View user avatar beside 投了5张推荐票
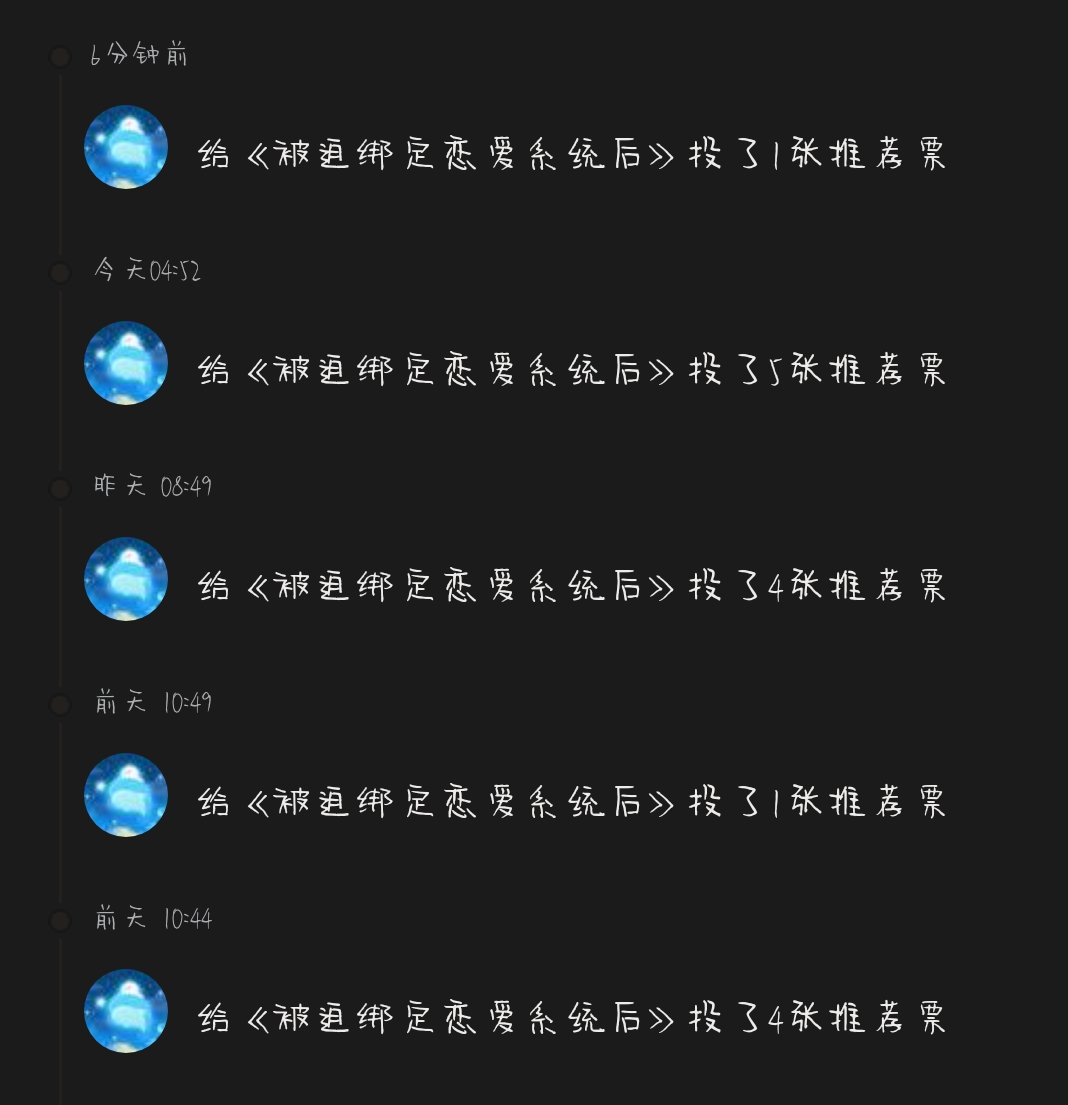This screenshot has height=1105, width=1068. (126, 364)
